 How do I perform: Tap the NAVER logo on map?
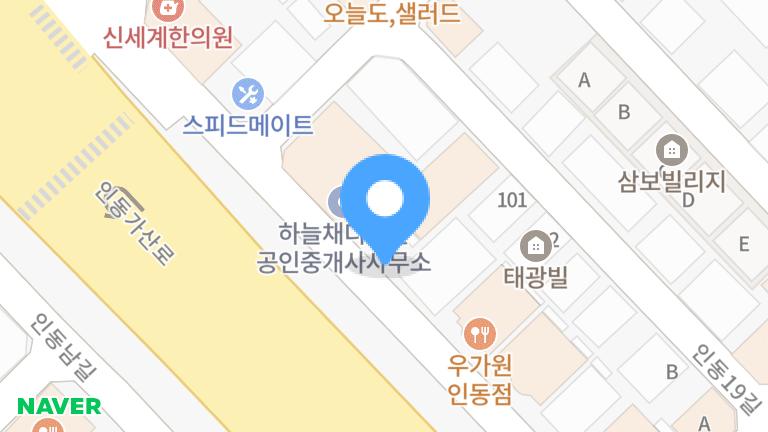pyautogui.click(x=59, y=406)
